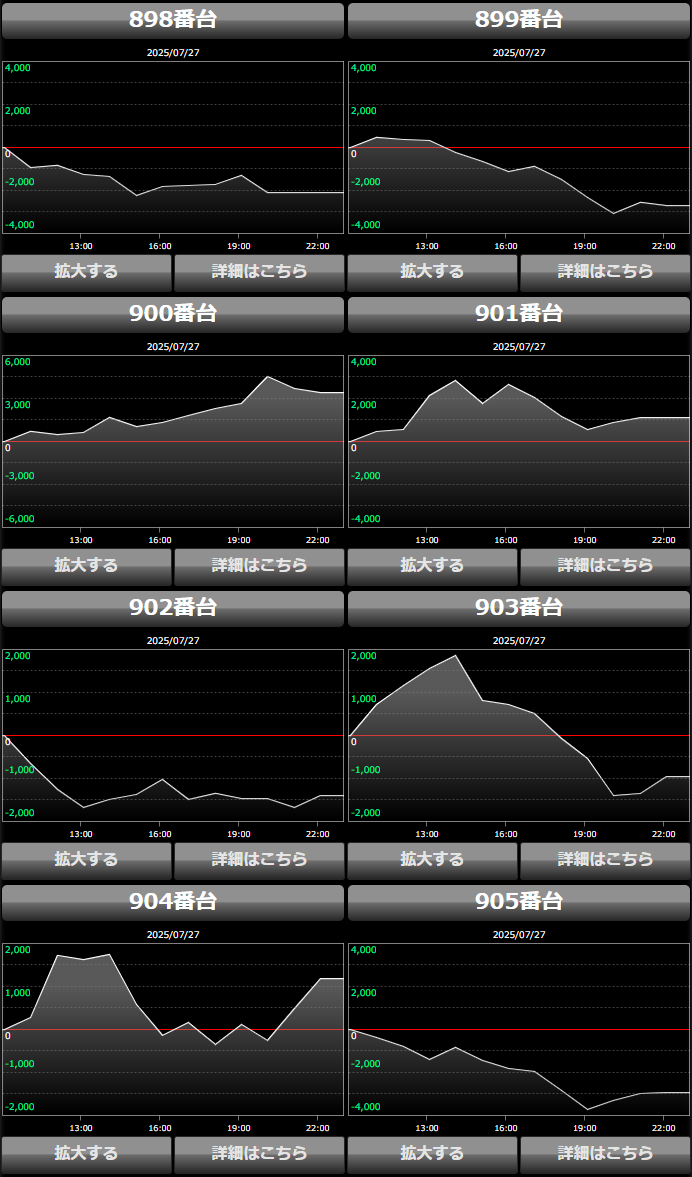Image resolution: width=692 pixels, height=1177 pixels.
Task: Open 詳細はこちら for 905番台
Action: point(605,1153)
